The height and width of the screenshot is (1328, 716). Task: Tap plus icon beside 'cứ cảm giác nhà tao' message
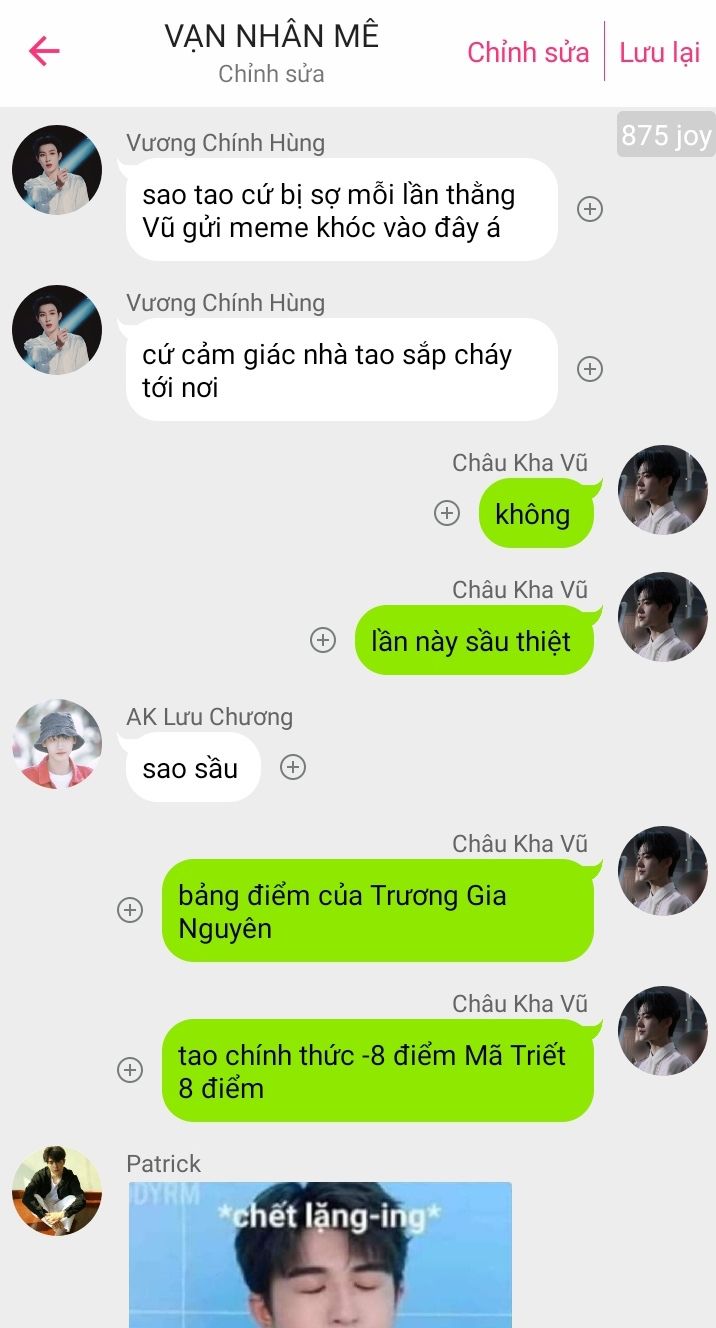point(590,369)
